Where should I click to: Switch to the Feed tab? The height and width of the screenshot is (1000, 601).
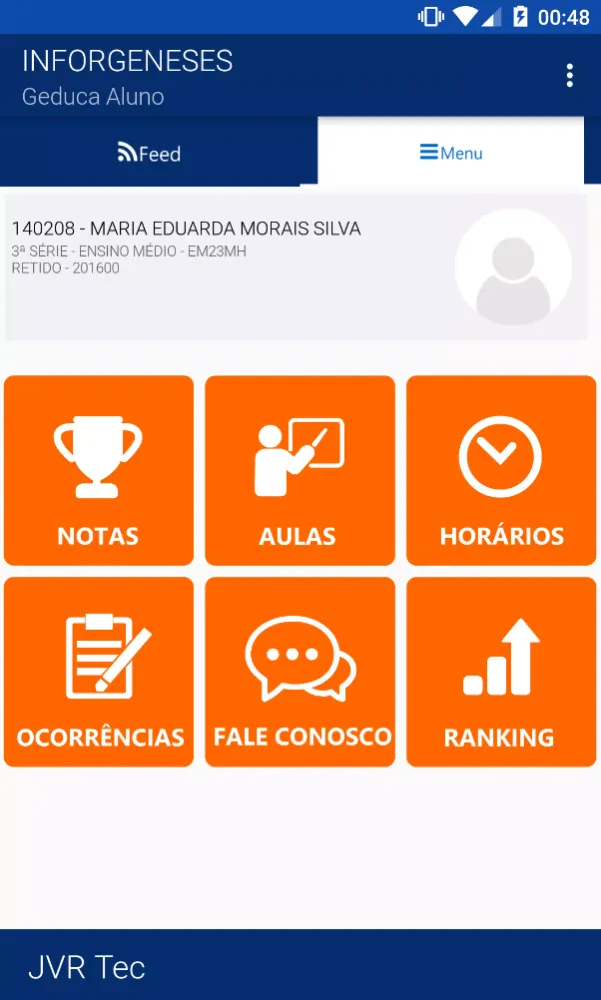[x=150, y=153]
